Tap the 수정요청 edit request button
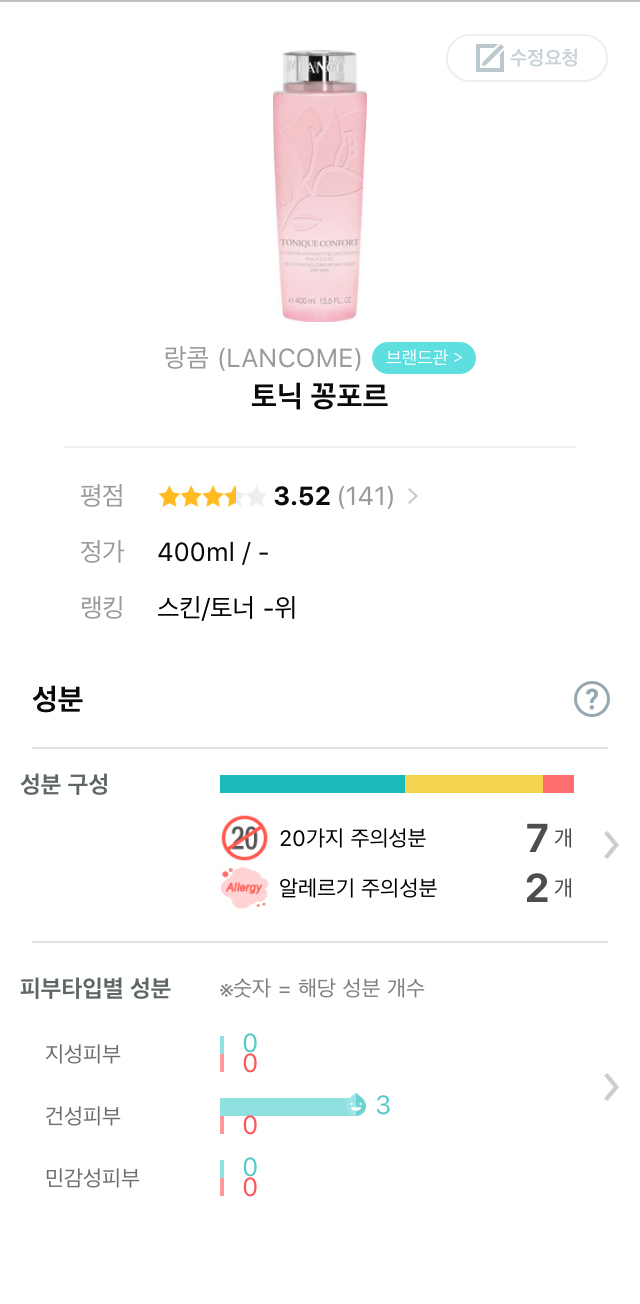The width and height of the screenshot is (640, 1304). coord(527,58)
